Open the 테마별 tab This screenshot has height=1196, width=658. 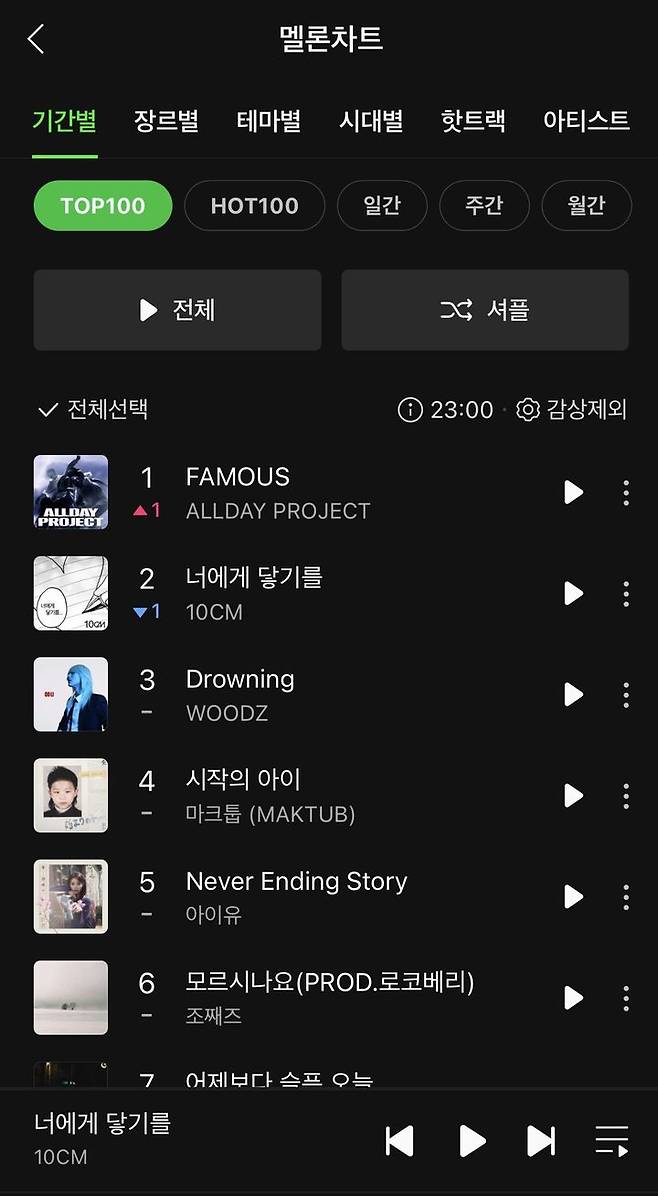click(268, 122)
